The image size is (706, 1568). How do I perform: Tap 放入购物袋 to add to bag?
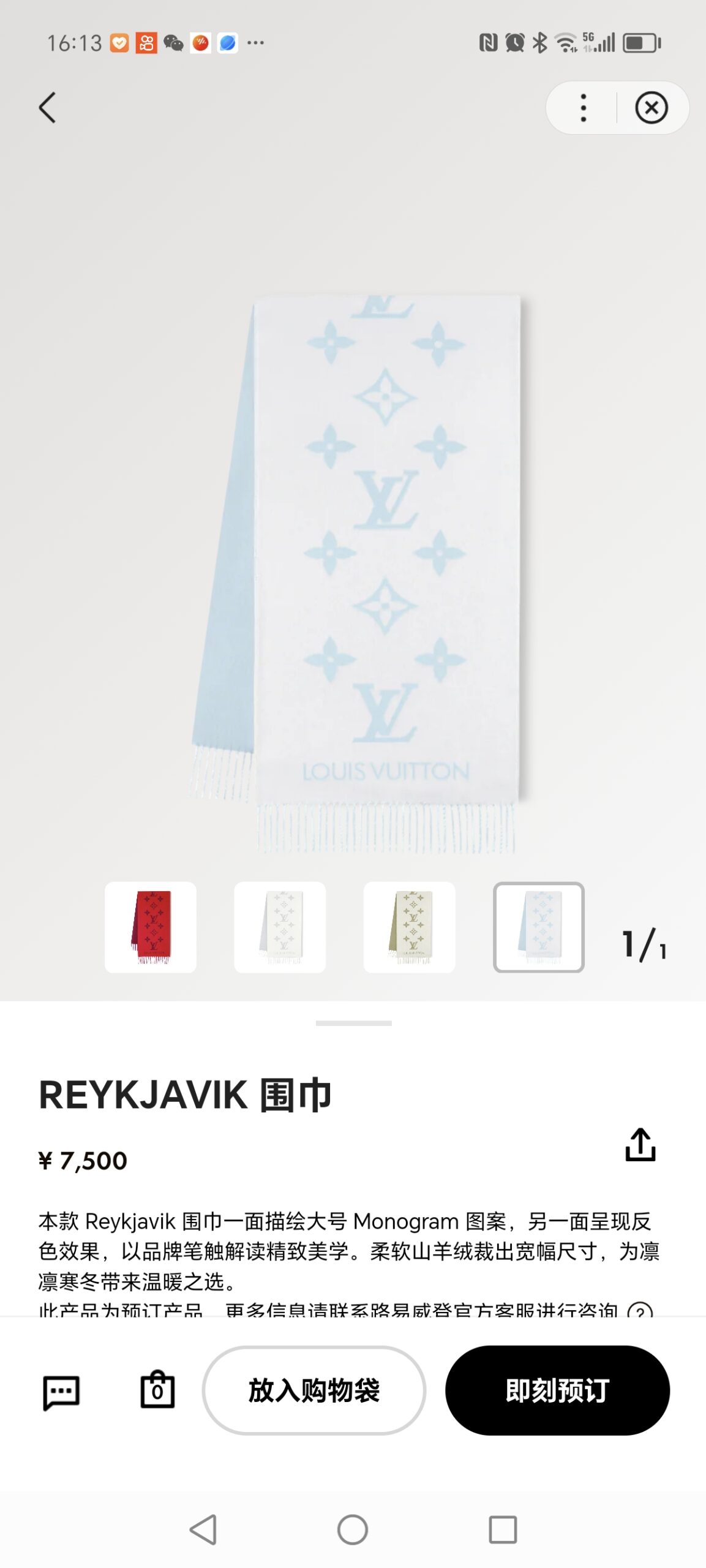pyautogui.click(x=314, y=1390)
